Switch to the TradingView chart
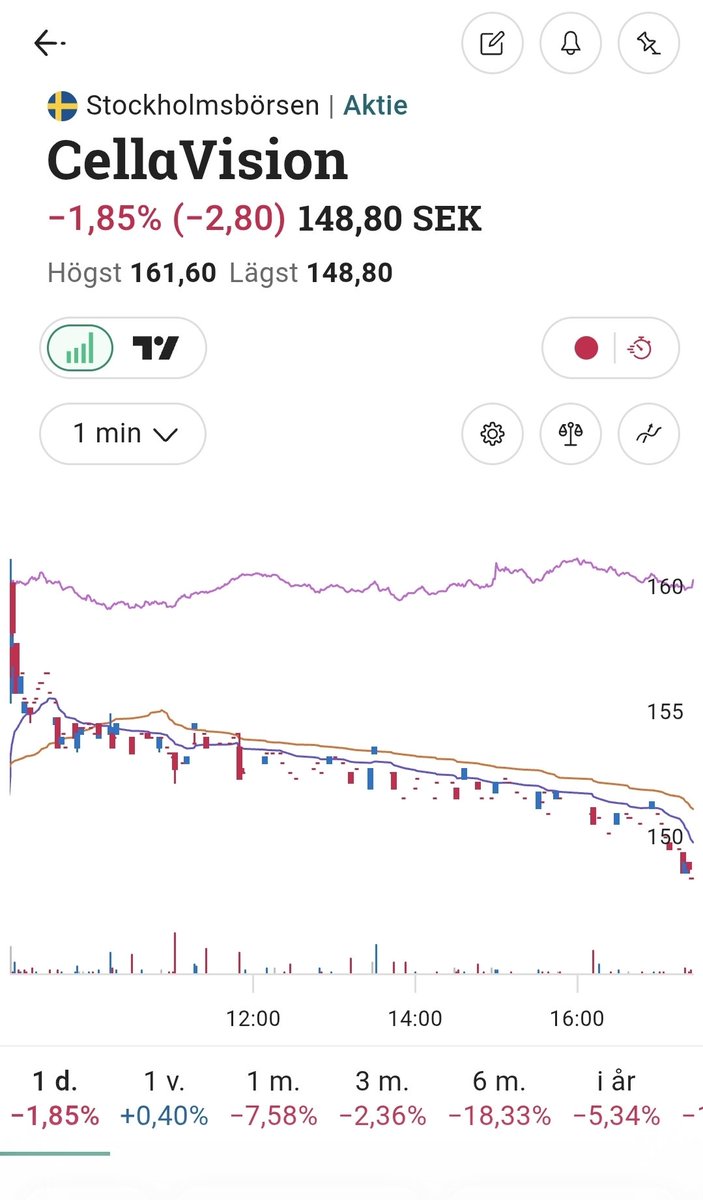Image resolution: width=703 pixels, height=1200 pixels. click(x=156, y=349)
